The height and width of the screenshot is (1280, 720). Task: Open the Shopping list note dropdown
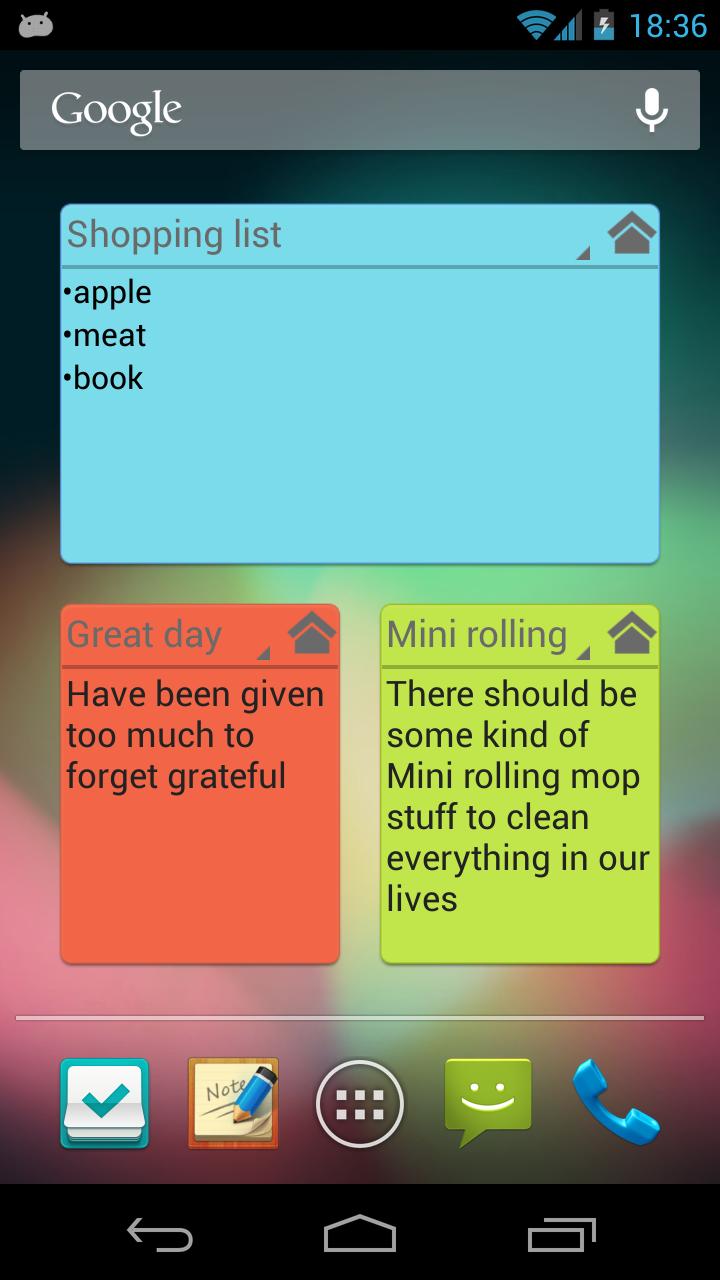(x=583, y=253)
